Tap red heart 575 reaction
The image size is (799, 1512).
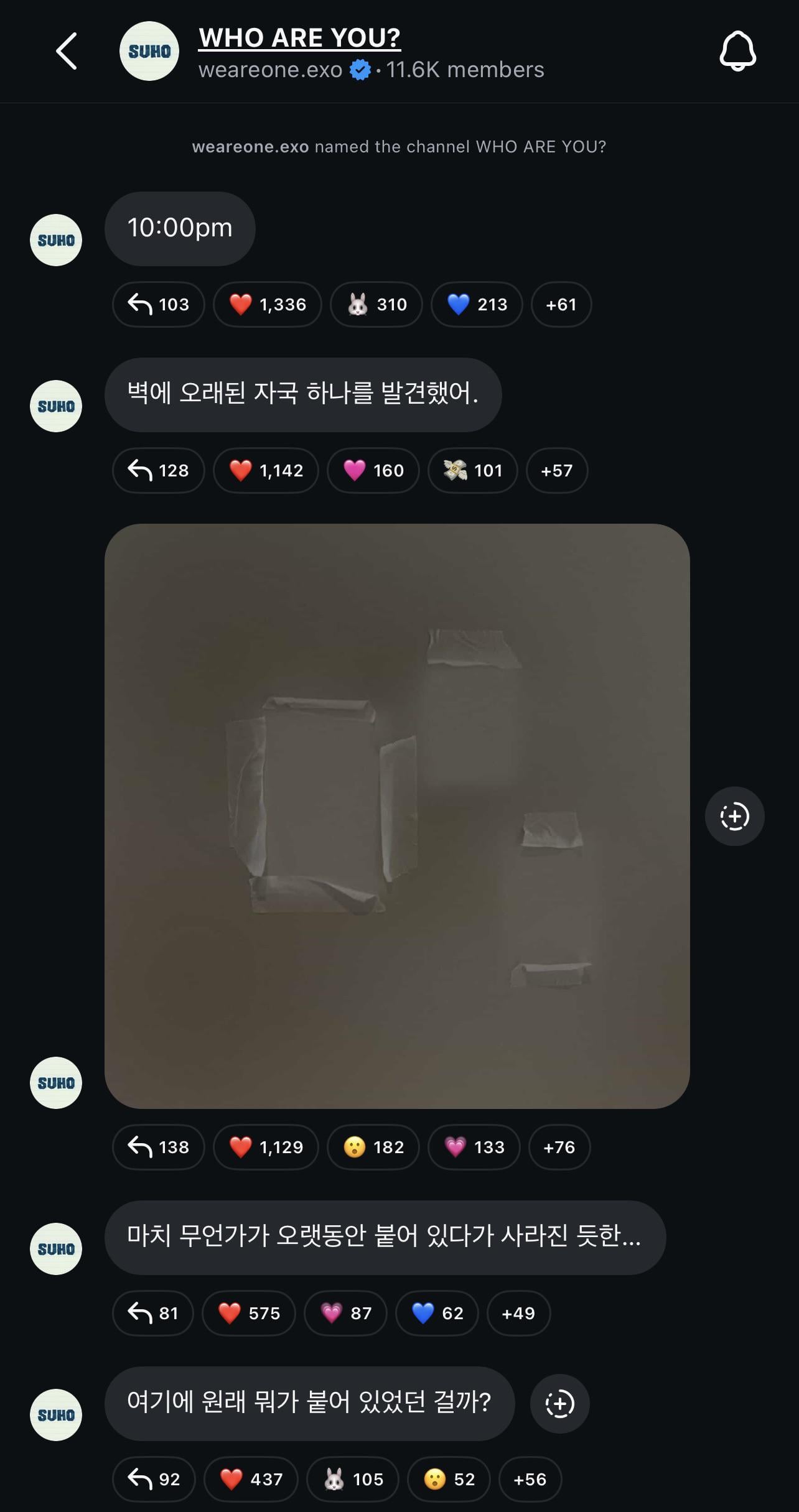(249, 1313)
